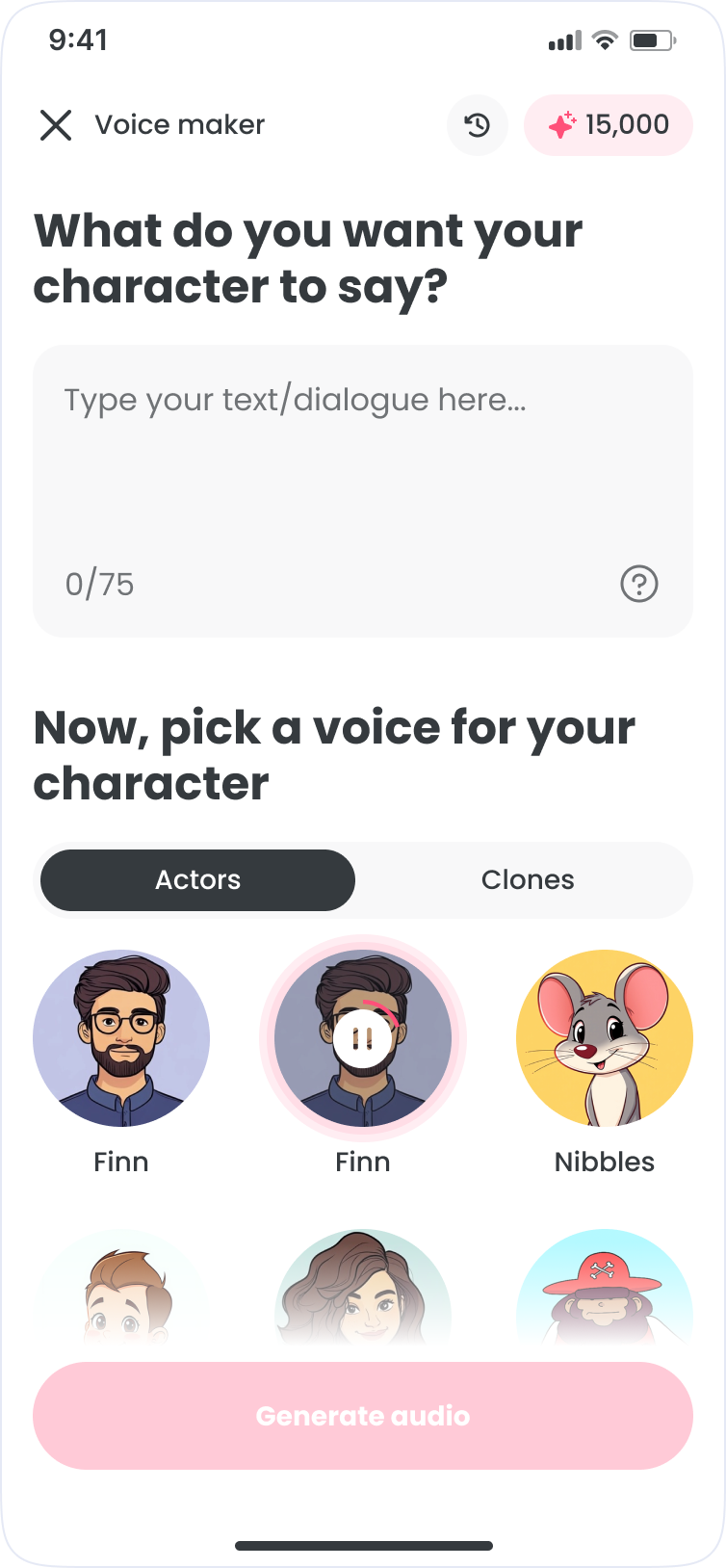Close the Voice maker screen
The image size is (726, 1568).
[x=56, y=125]
